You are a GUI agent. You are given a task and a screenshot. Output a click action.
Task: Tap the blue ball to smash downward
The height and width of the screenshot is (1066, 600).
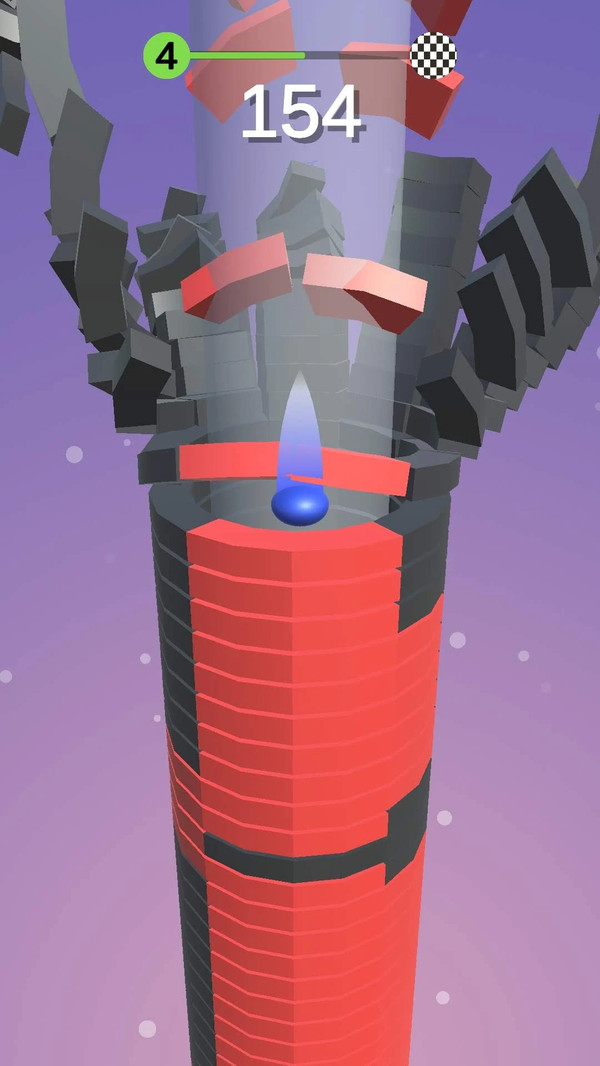point(300,506)
